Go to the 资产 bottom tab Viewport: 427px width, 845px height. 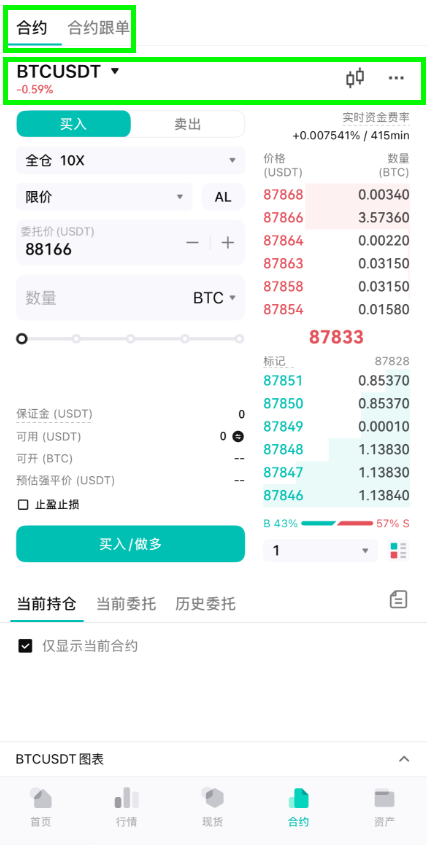pyautogui.click(x=384, y=806)
